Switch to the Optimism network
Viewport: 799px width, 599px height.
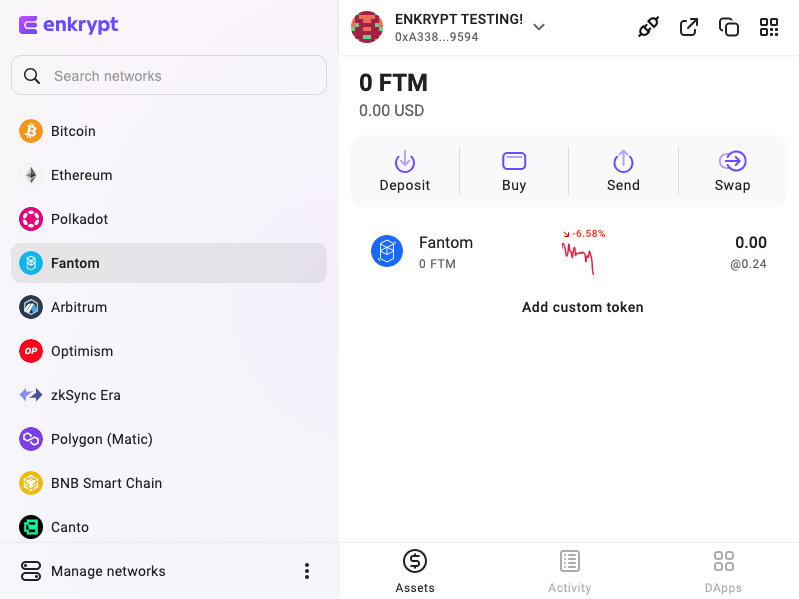[x=81, y=351]
